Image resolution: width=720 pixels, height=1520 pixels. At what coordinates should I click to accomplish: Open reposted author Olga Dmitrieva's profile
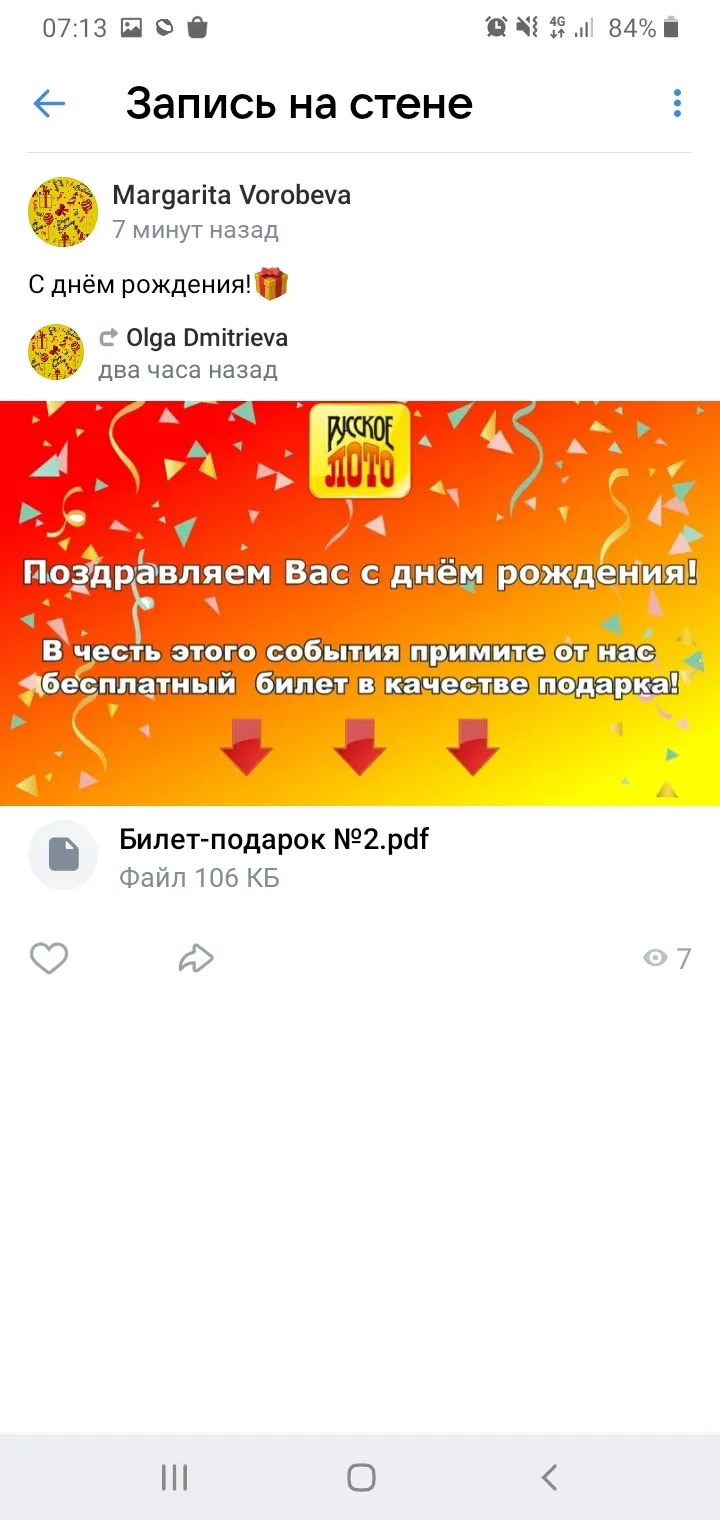[206, 338]
